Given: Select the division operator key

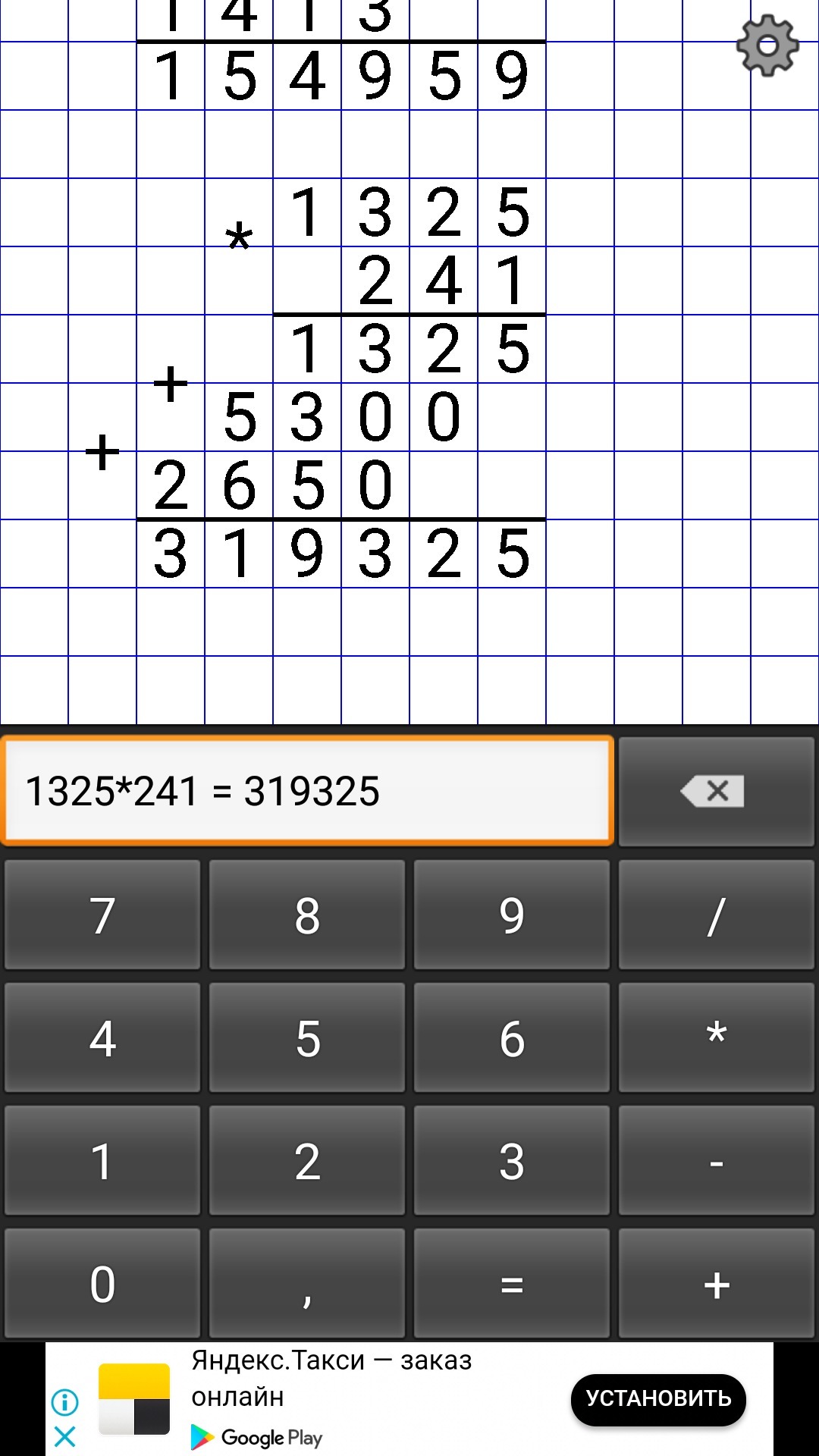Looking at the screenshot, I should 716,915.
